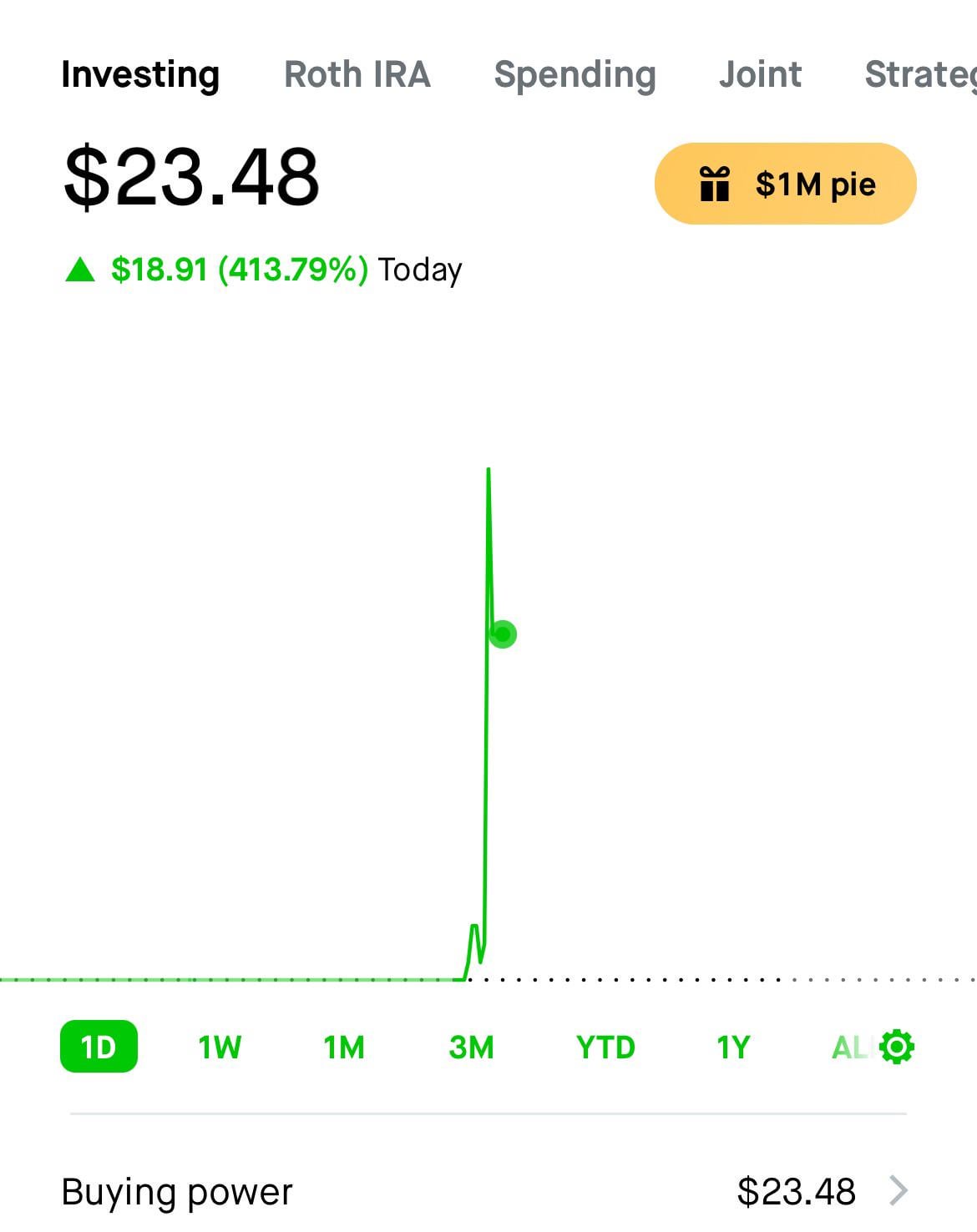Open the Buying power row

[484, 1191]
